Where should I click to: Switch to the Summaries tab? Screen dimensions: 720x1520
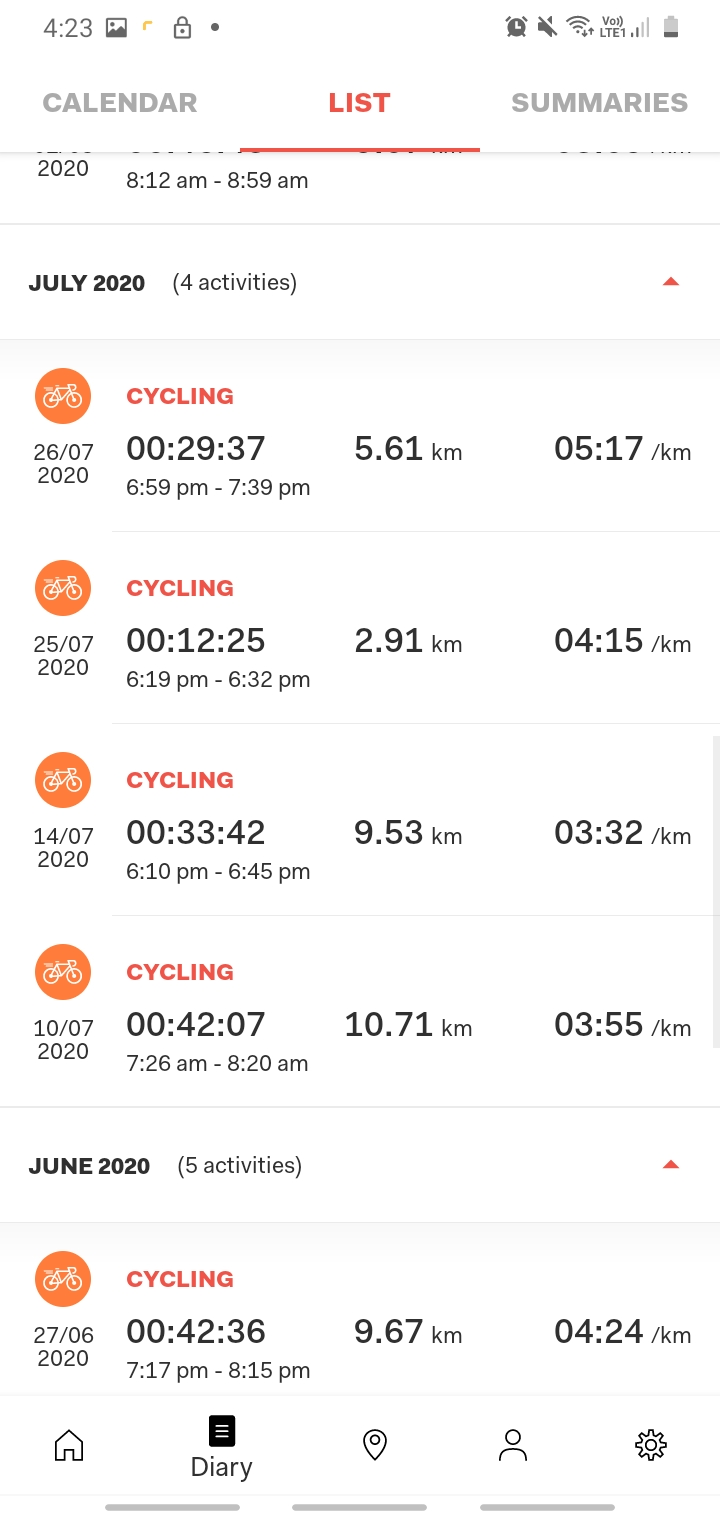tap(599, 103)
